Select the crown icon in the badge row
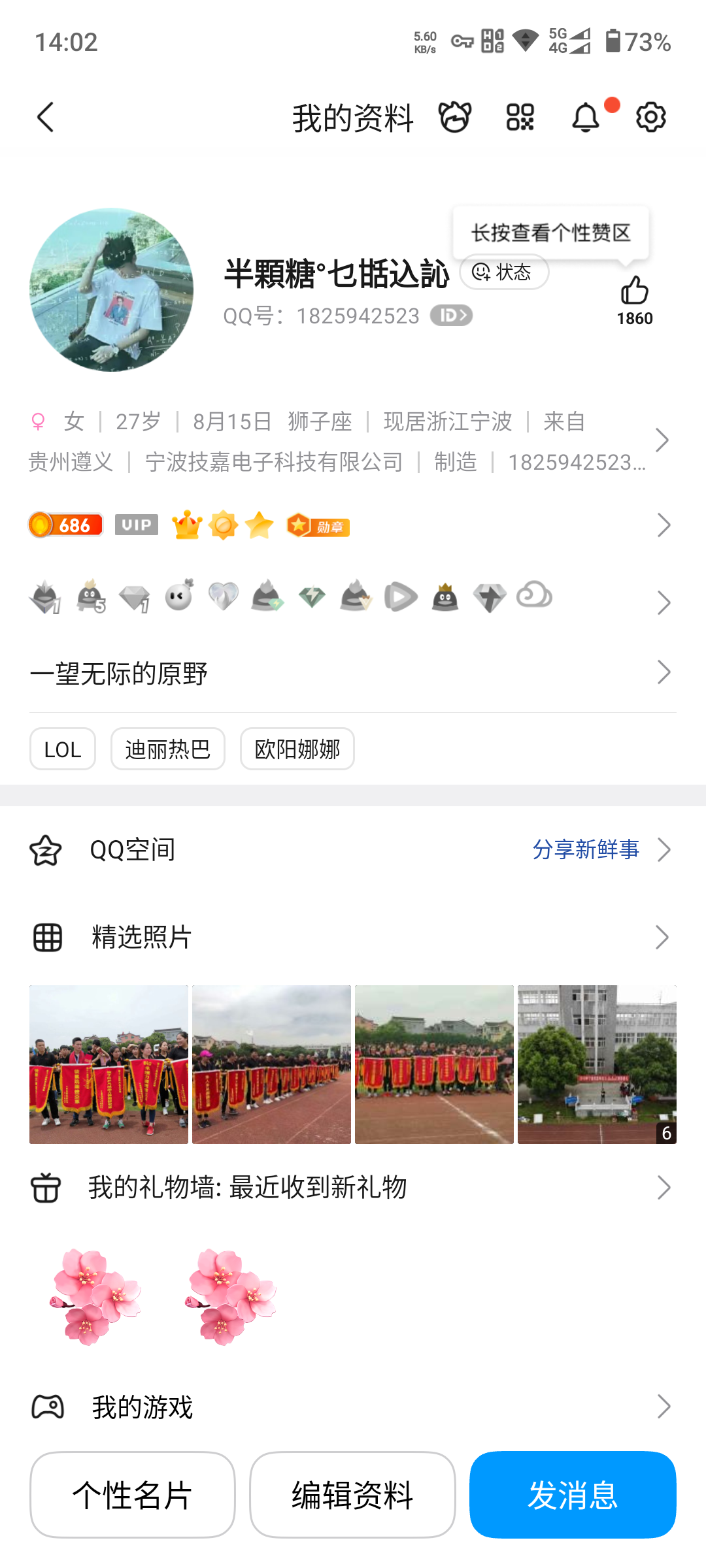The height and width of the screenshot is (1568, 706). tap(188, 525)
